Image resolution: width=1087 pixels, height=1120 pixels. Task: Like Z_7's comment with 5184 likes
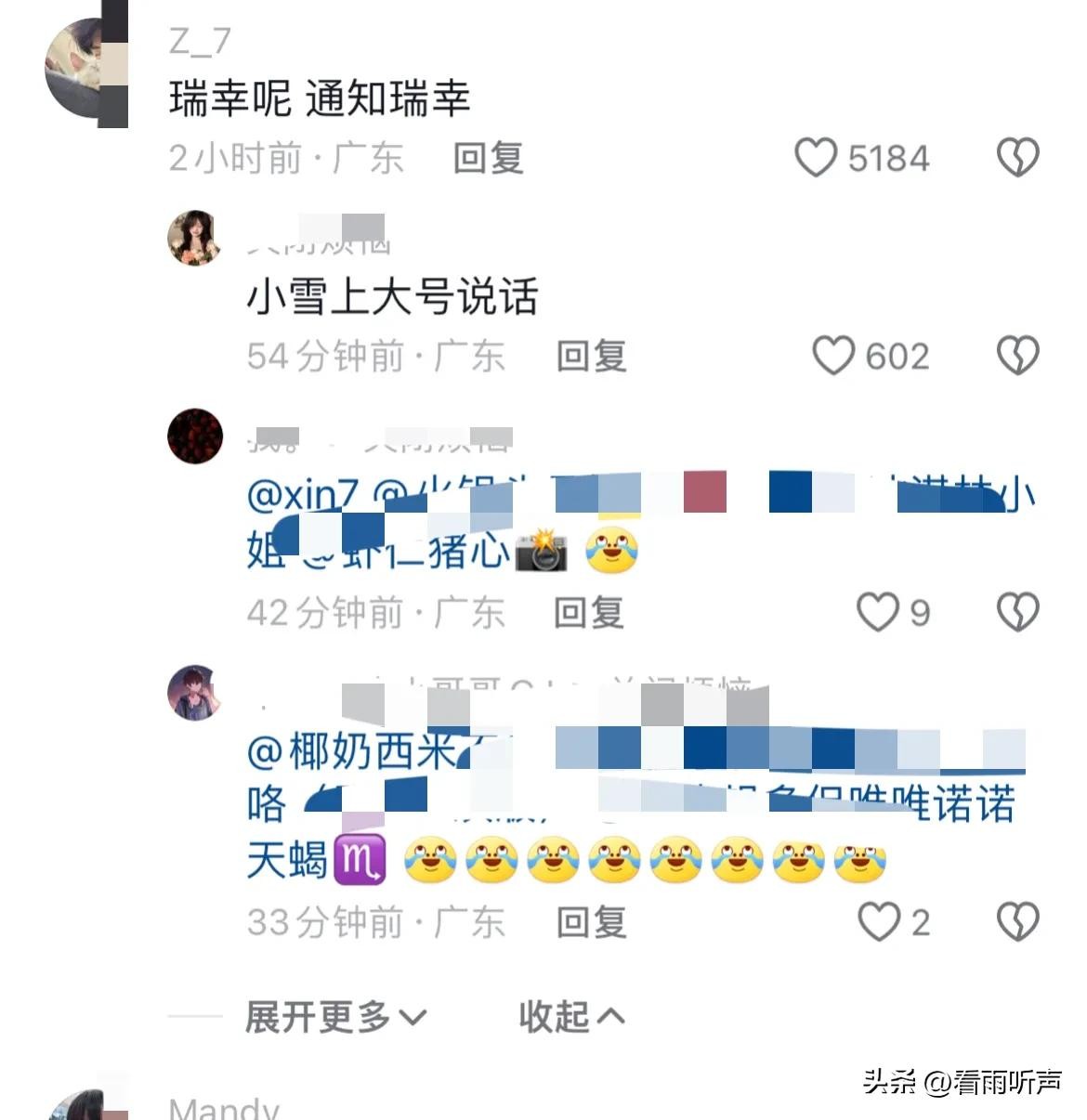[816, 158]
